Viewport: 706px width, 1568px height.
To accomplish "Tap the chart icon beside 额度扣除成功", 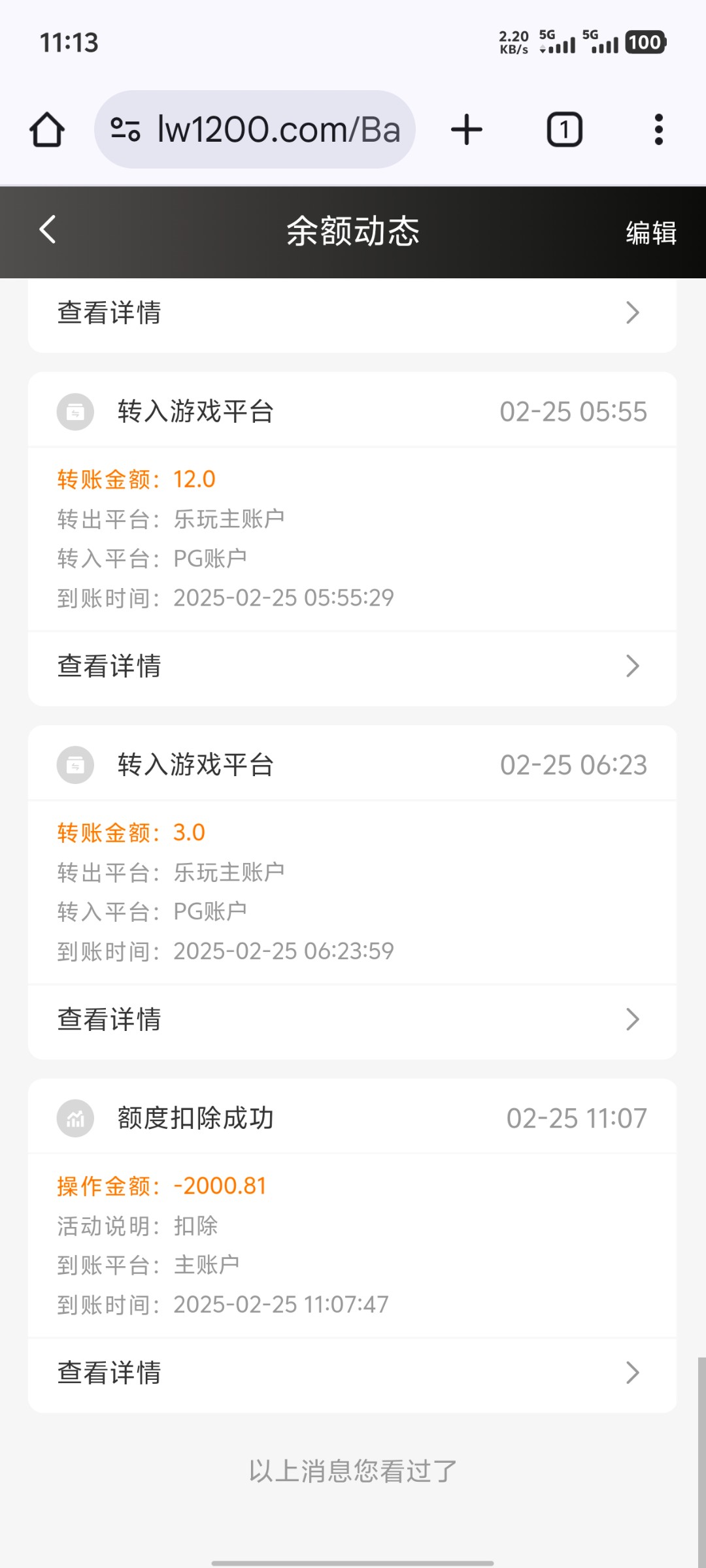I will coord(75,1119).
